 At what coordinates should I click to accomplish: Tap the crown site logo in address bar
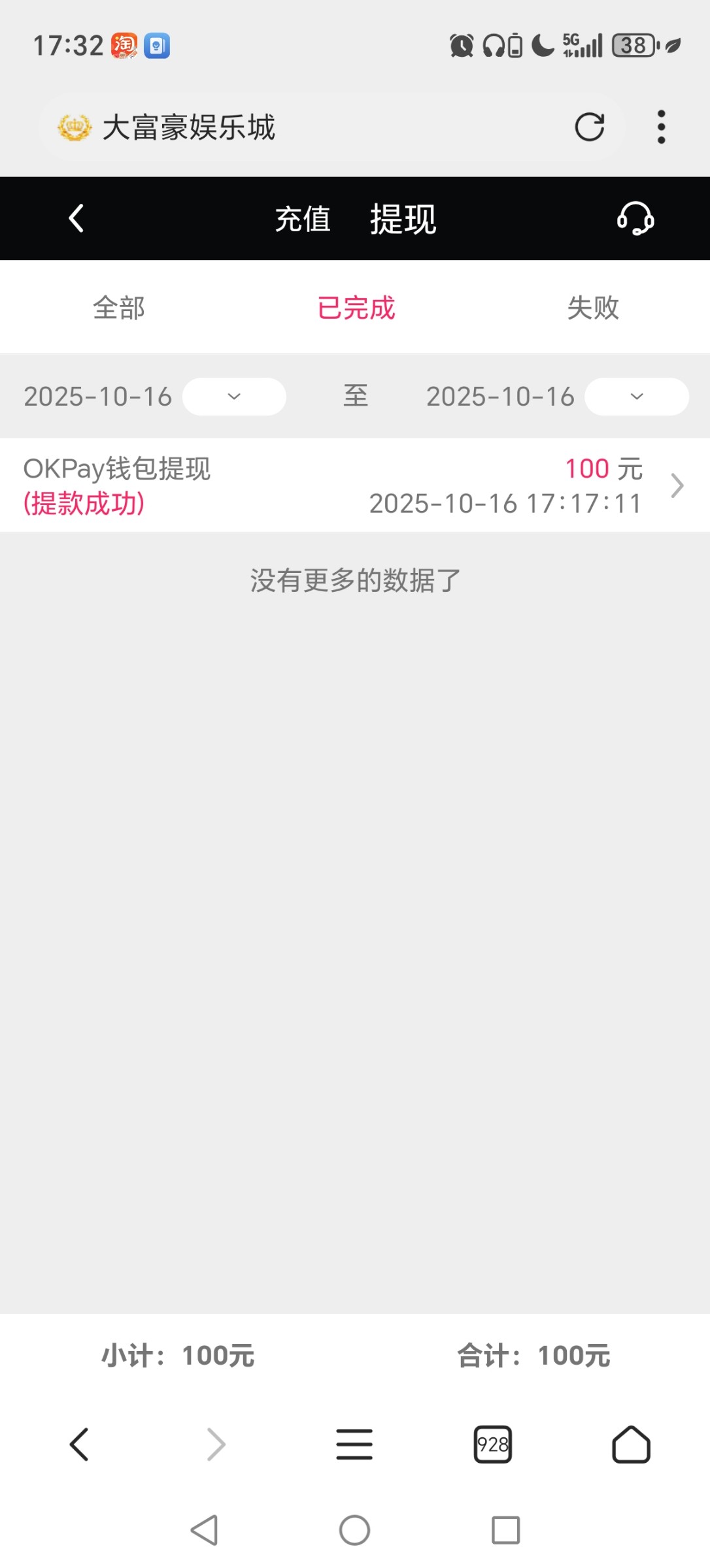pyautogui.click(x=73, y=127)
